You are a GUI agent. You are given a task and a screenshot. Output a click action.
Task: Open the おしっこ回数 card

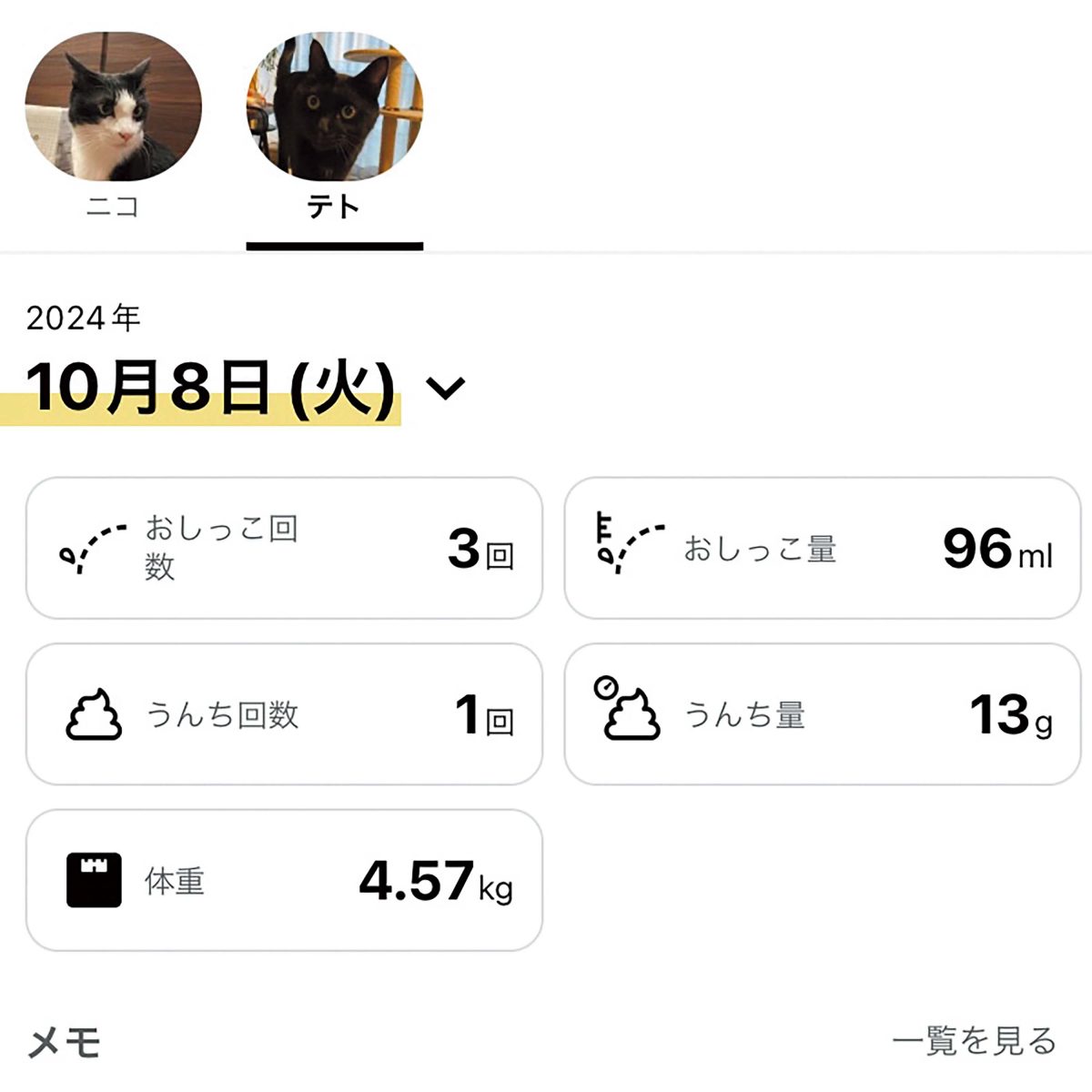click(284, 548)
